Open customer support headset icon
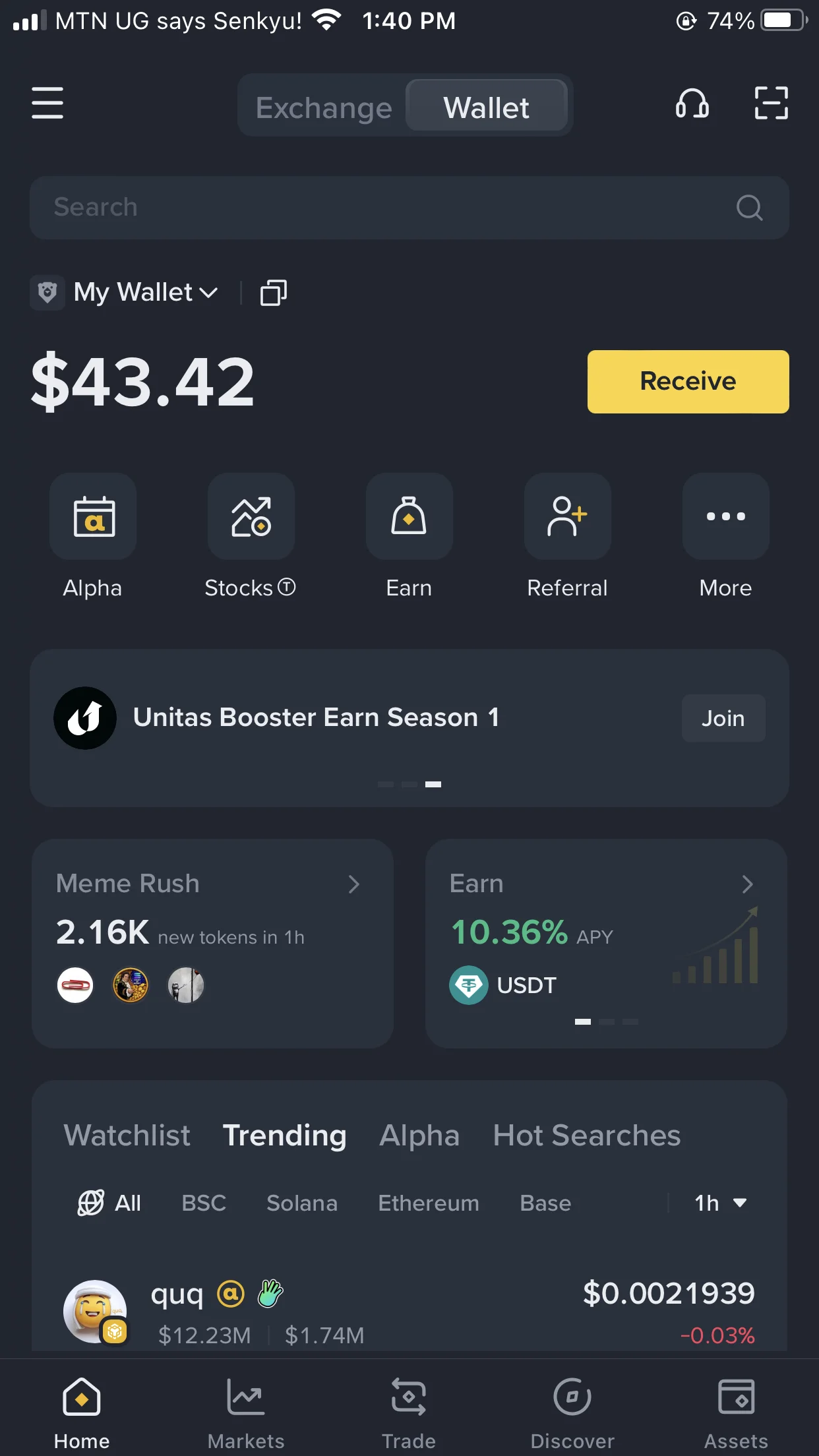 click(692, 104)
